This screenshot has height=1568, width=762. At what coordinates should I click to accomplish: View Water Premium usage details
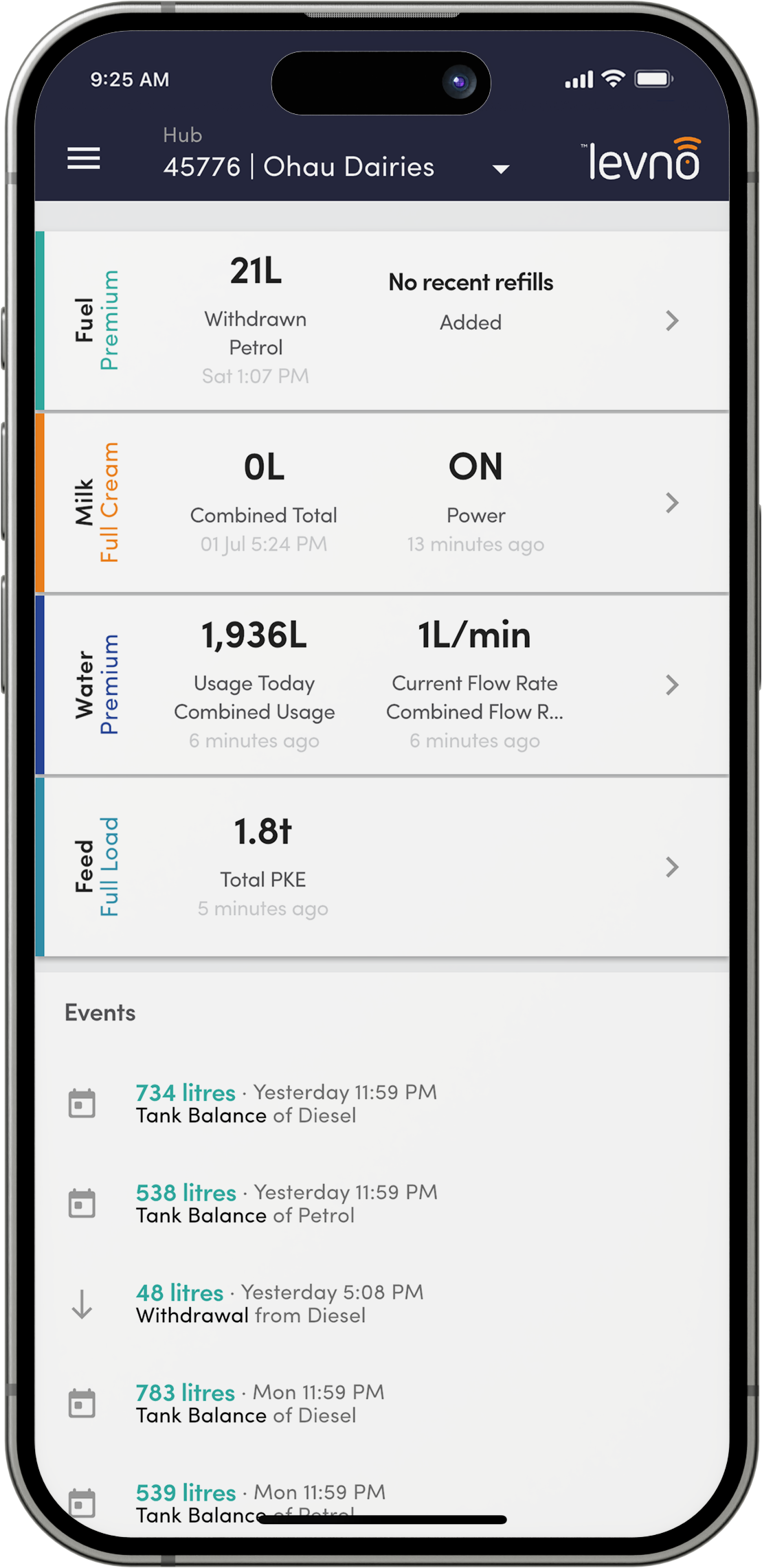click(x=671, y=685)
